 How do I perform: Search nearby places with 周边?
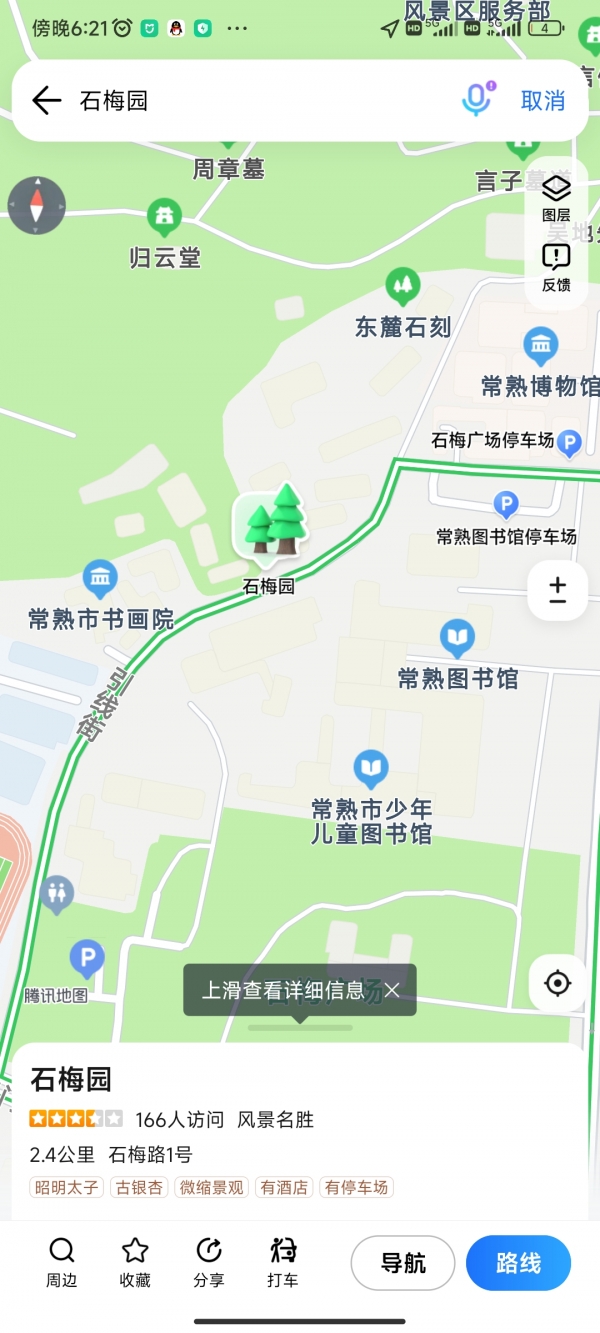point(61,1262)
